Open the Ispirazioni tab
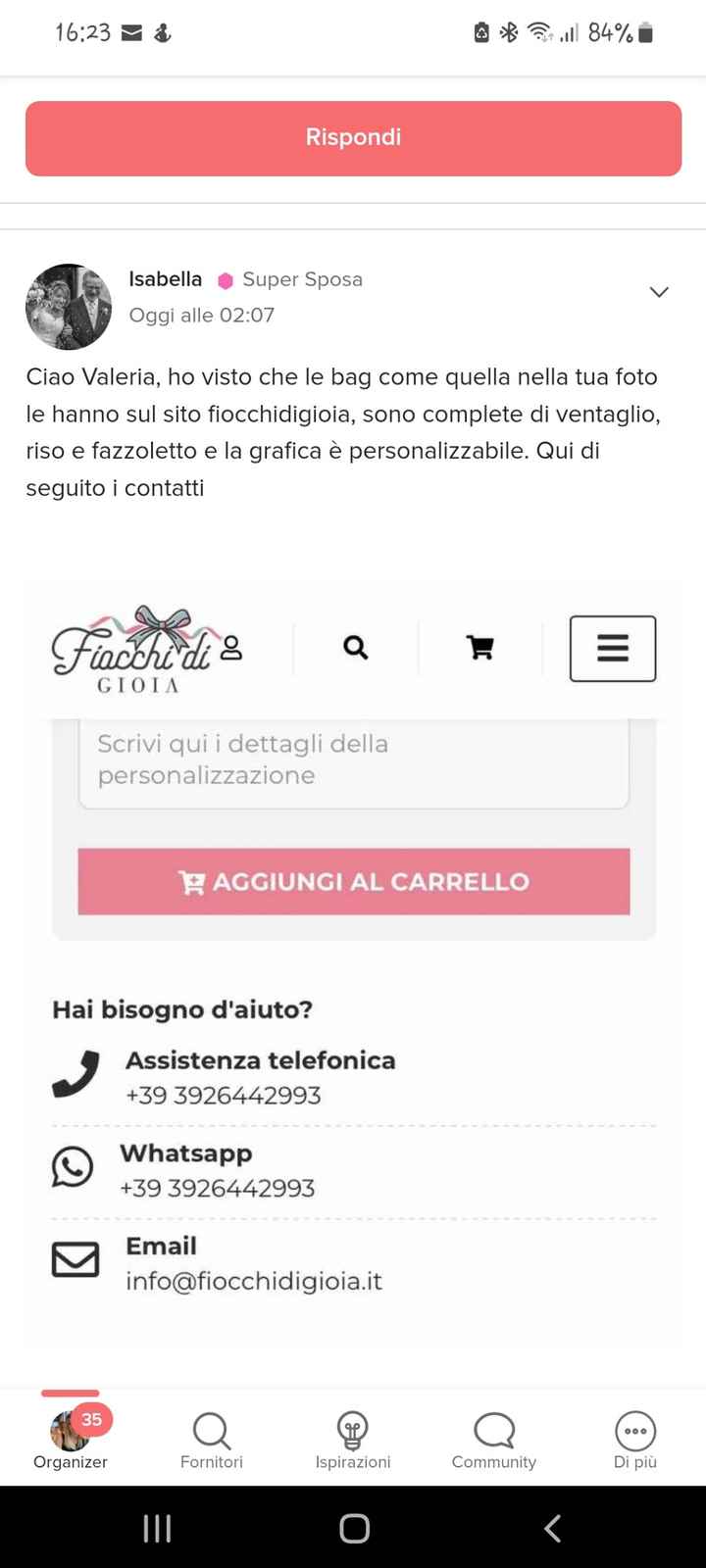The height and width of the screenshot is (1568, 706). tap(353, 1439)
